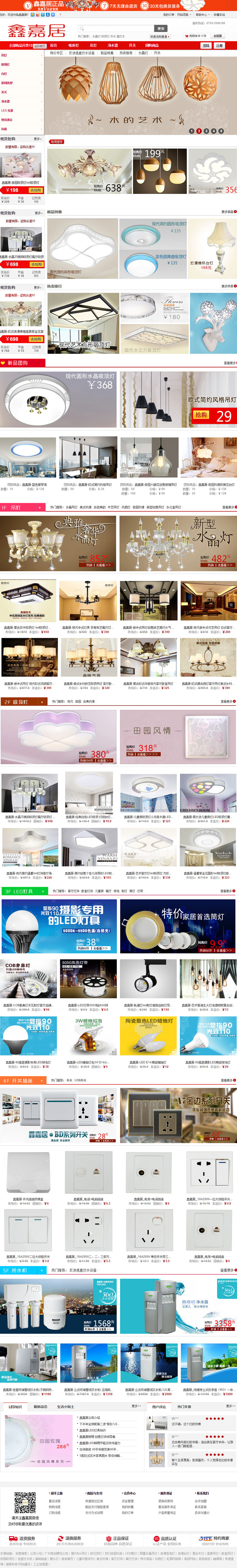Tap 去抢购 on the ¥198 deal
This screenshot has width=237, height=1568.
tap(36, 191)
